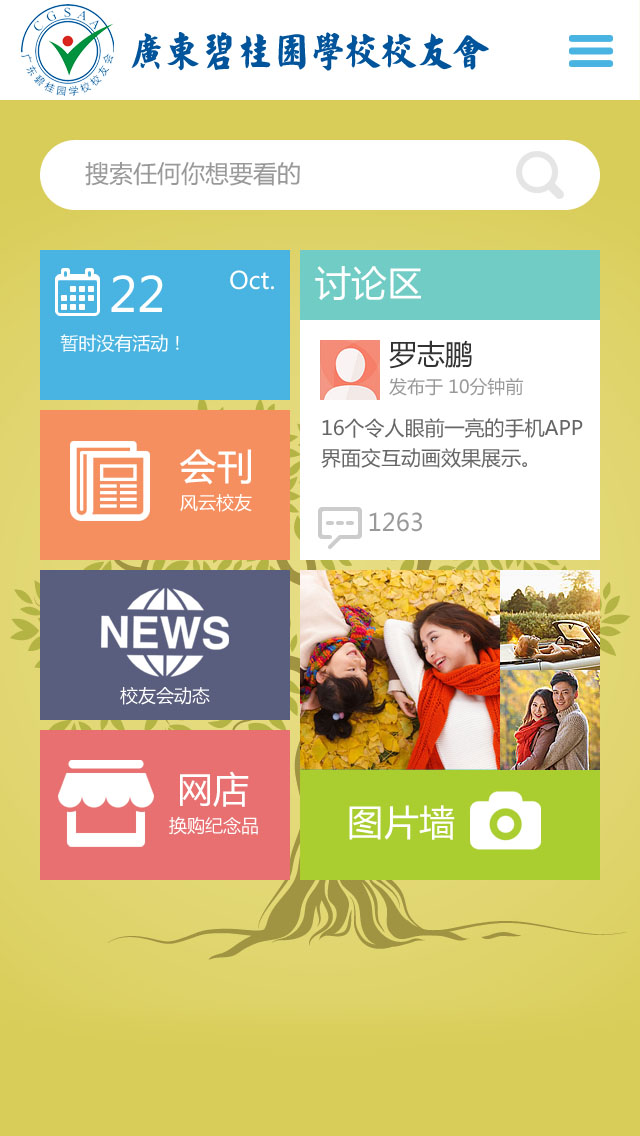Open the 会刊 magazine tile

point(165,485)
